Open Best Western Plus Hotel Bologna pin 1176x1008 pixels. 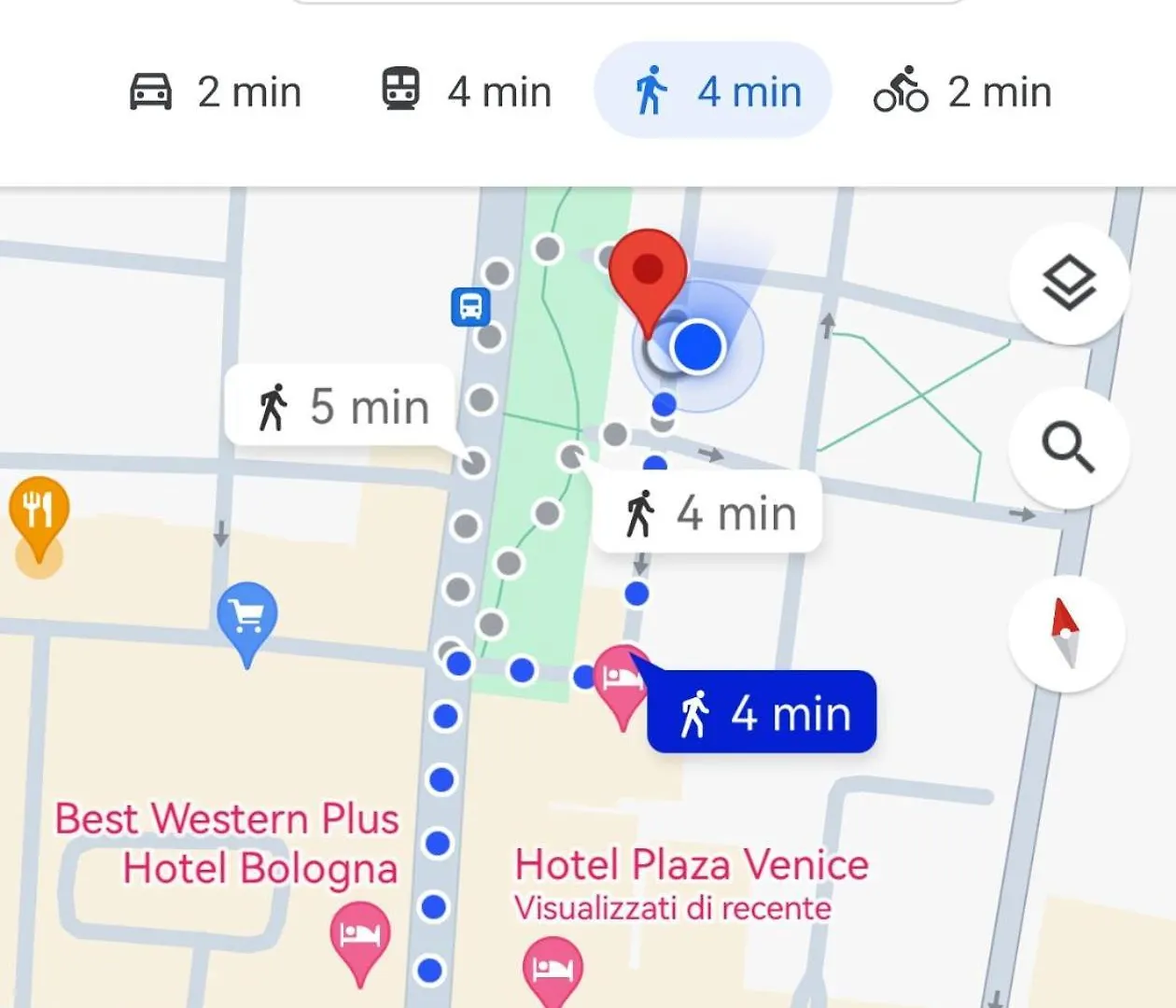pyautogui.click(x=360, y=936)
